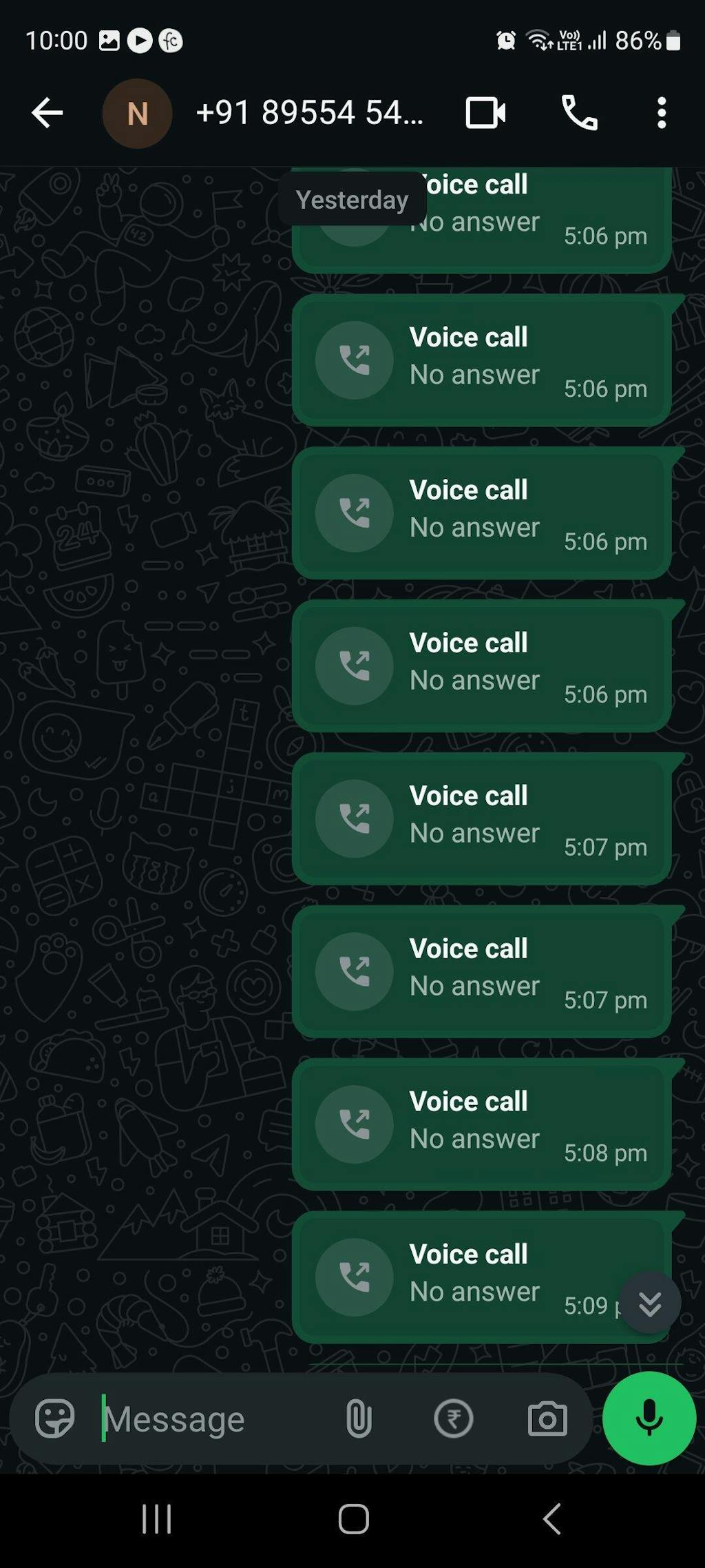Open the rupee payment option

453,1419
